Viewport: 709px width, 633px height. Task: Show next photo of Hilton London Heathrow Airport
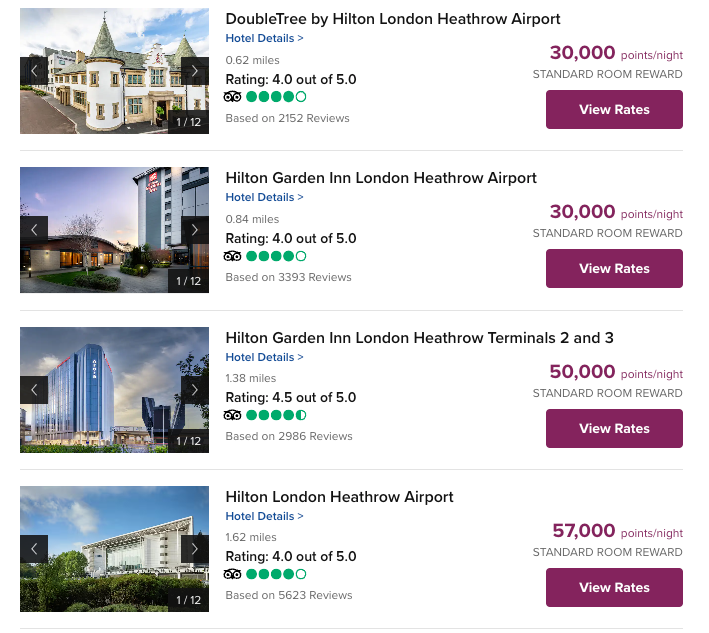(195, 549)
